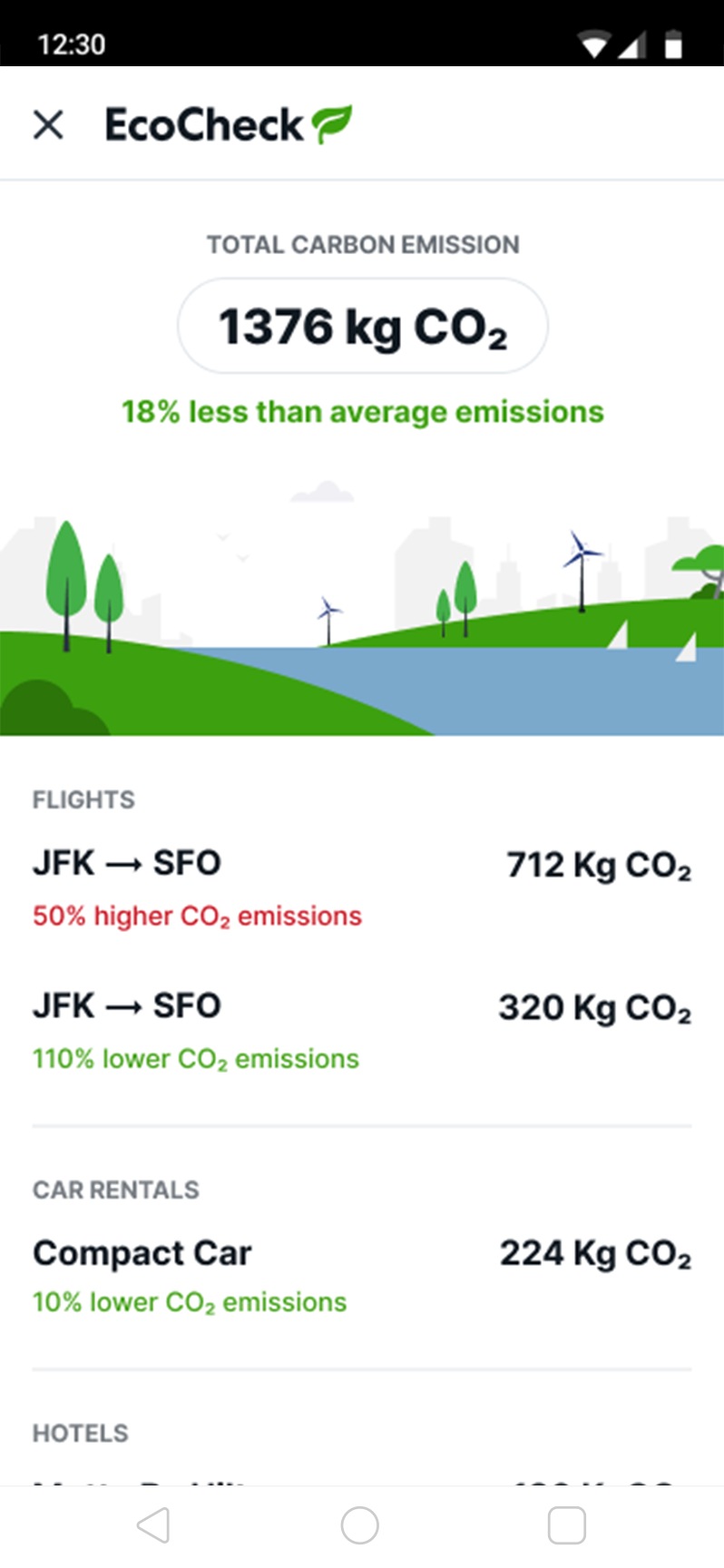The width and height of the screenshot is (724, 1568).
Task: Expand the FLIGHTS section
Action: pos(83,800)
